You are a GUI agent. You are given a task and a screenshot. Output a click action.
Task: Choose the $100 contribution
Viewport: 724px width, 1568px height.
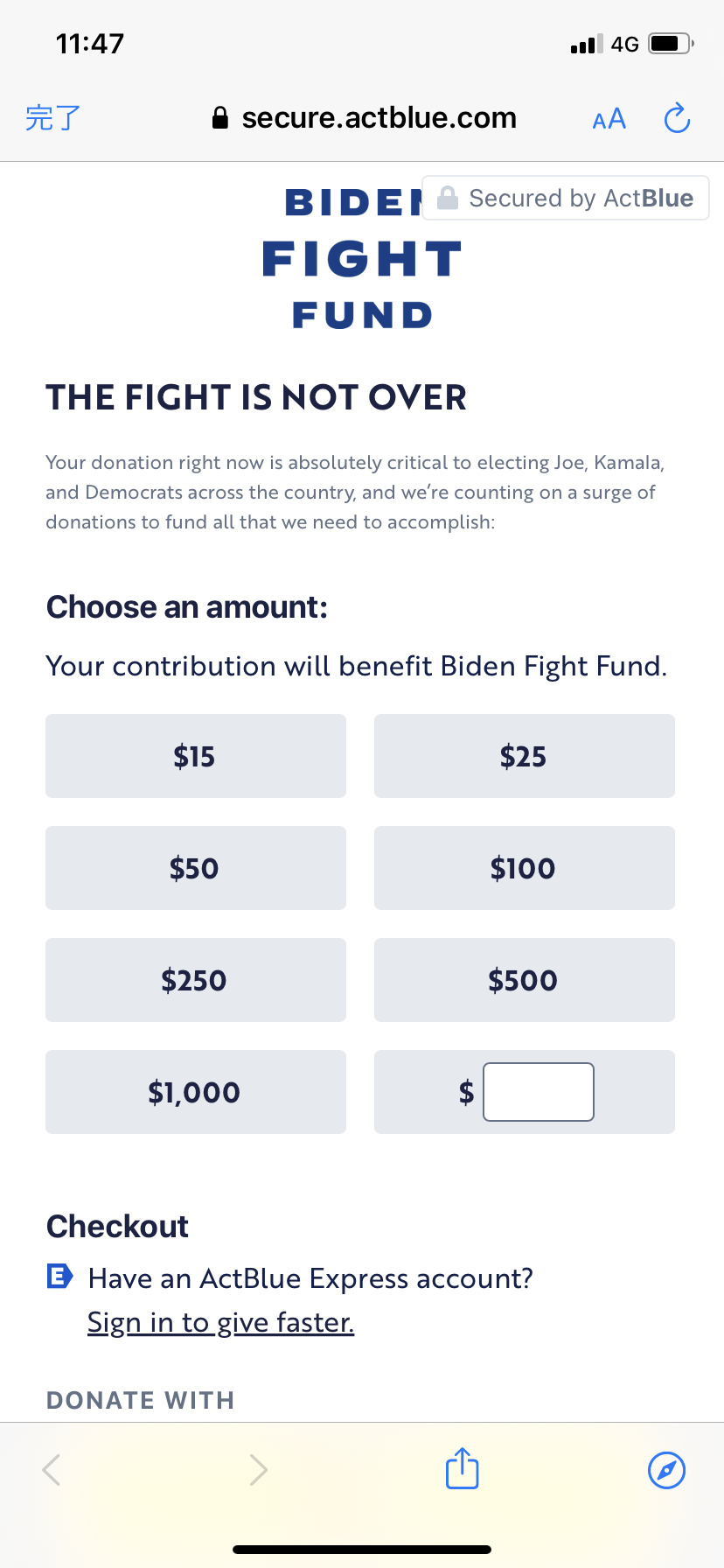point(524,868)
